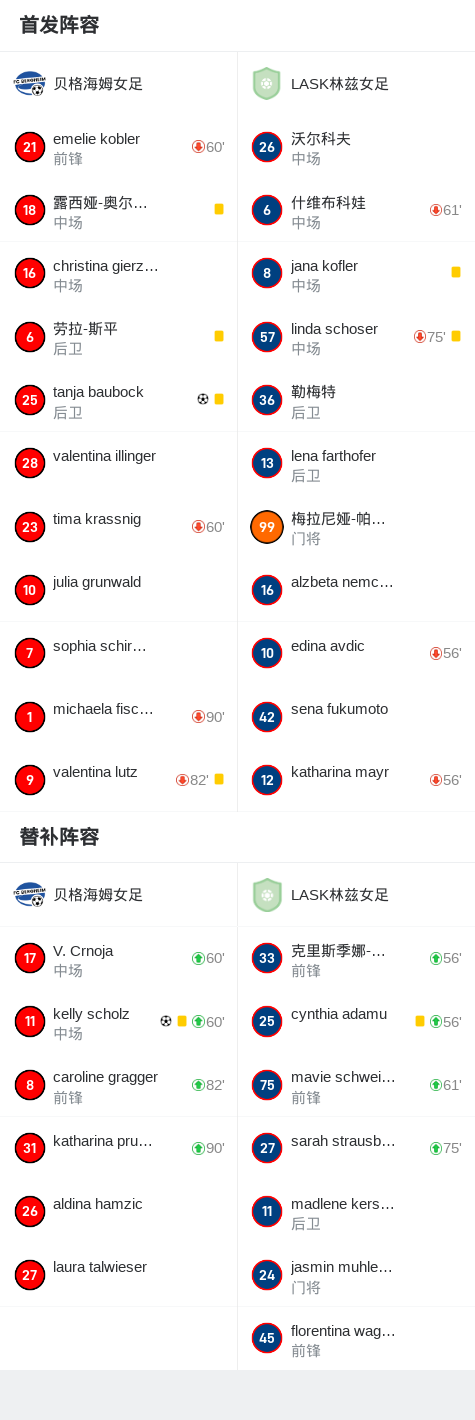Viewport: 475px width, 1420px height.
Task: View linda schoser's player page
Action: pyautogui.click(x=356, y=337)
